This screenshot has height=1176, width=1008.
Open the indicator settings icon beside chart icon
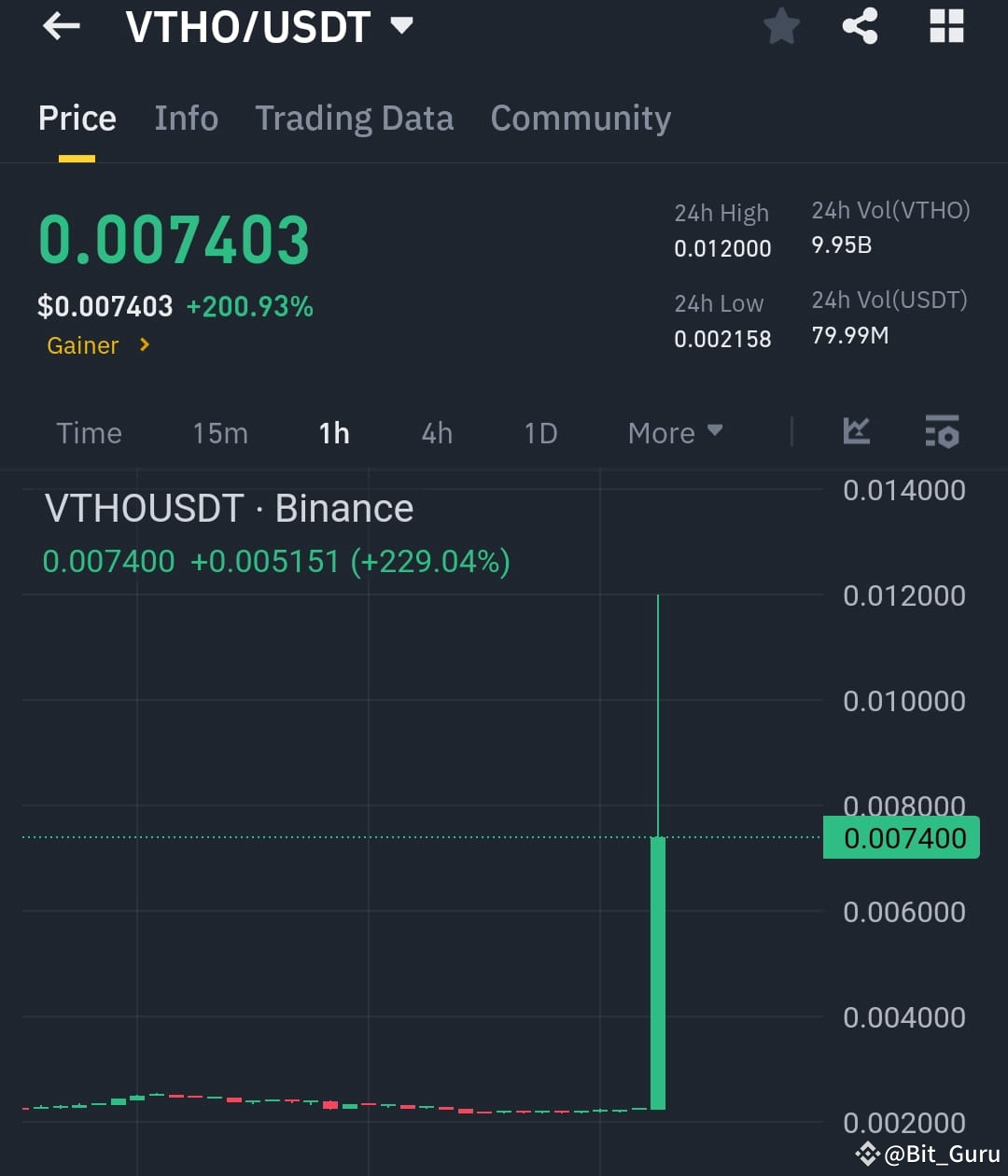click(943, 432)
